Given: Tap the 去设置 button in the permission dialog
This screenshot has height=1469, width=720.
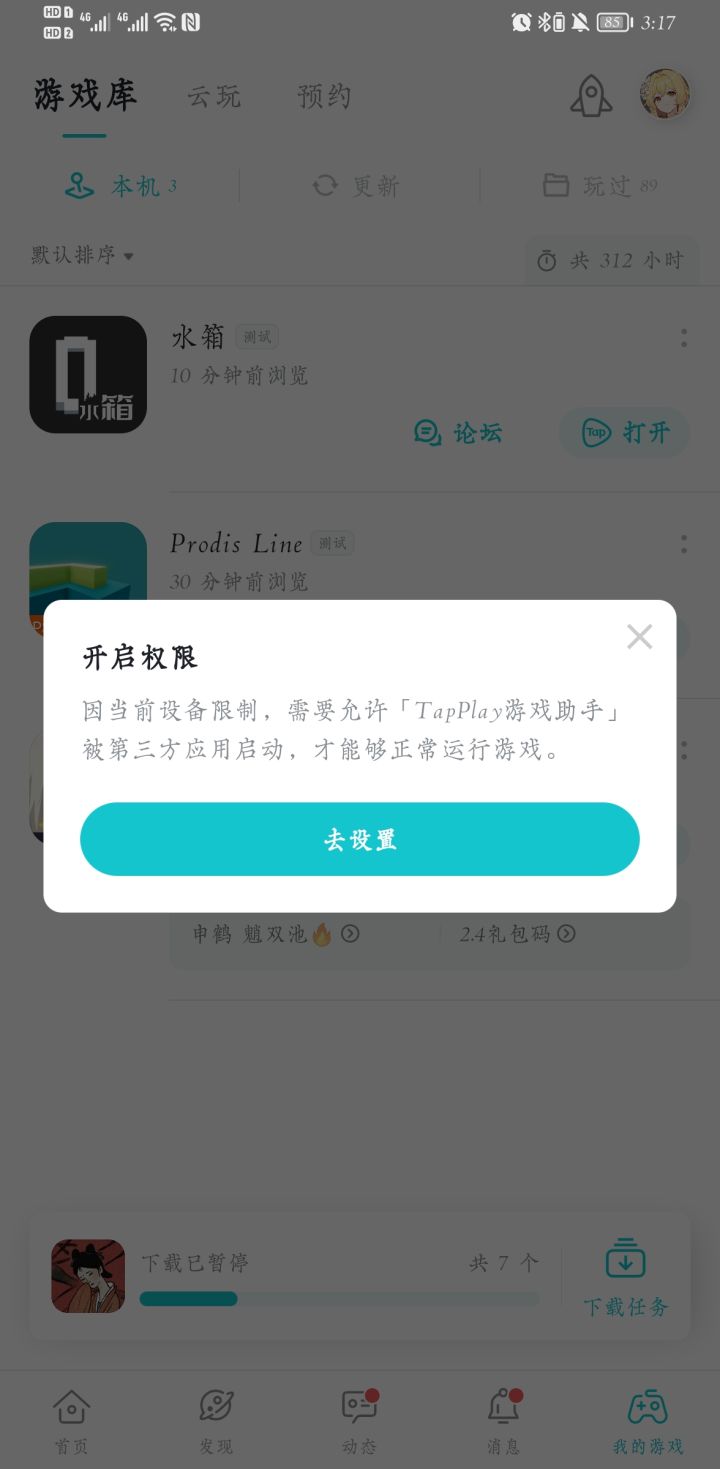Looking at the screenshot, I should point(360,839).
